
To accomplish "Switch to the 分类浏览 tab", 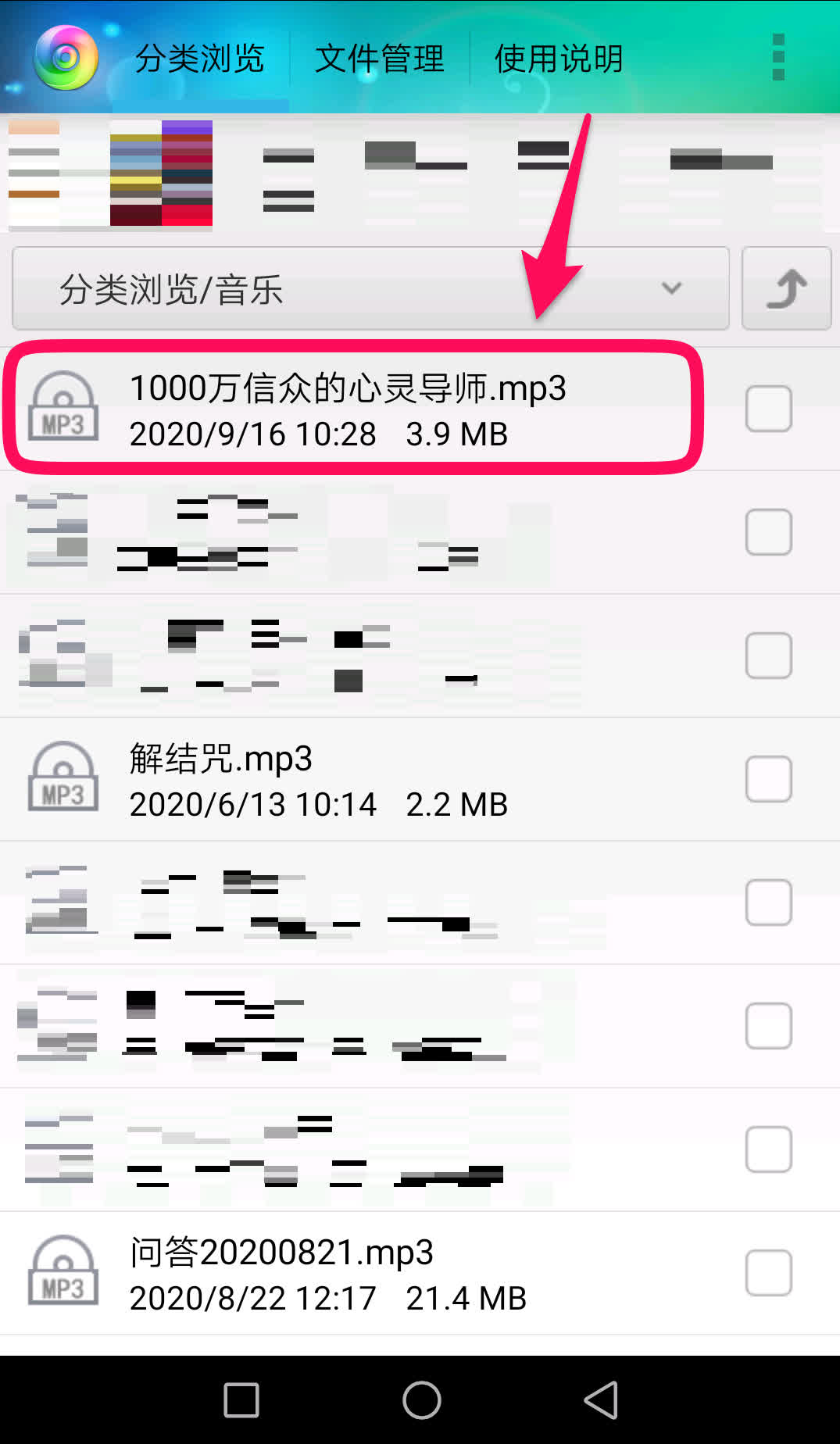I will 199,59.
